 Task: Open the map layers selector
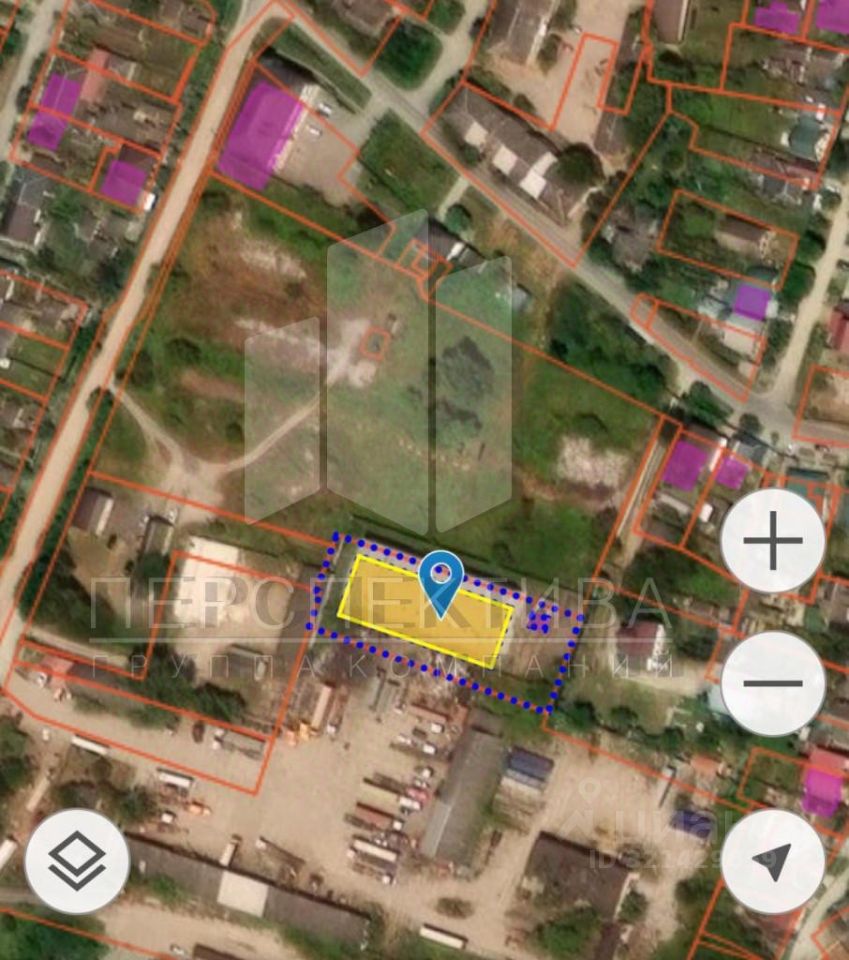[77, 861]
